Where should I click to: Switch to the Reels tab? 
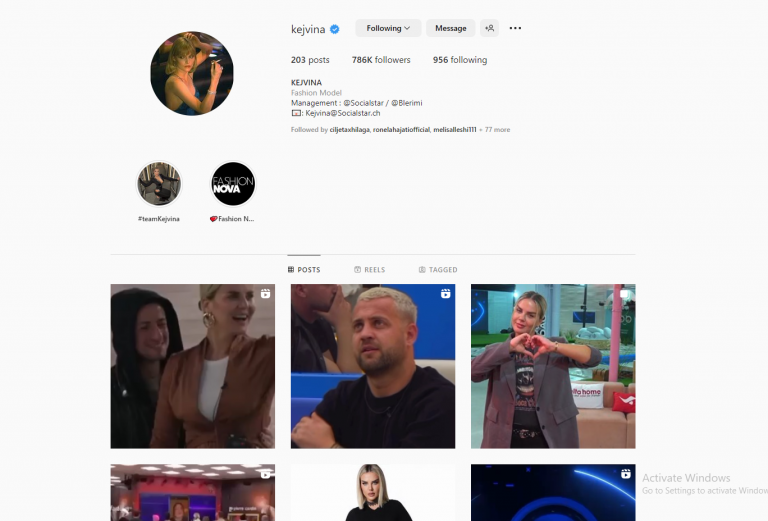pyautogui.click(x=369, y=270)
